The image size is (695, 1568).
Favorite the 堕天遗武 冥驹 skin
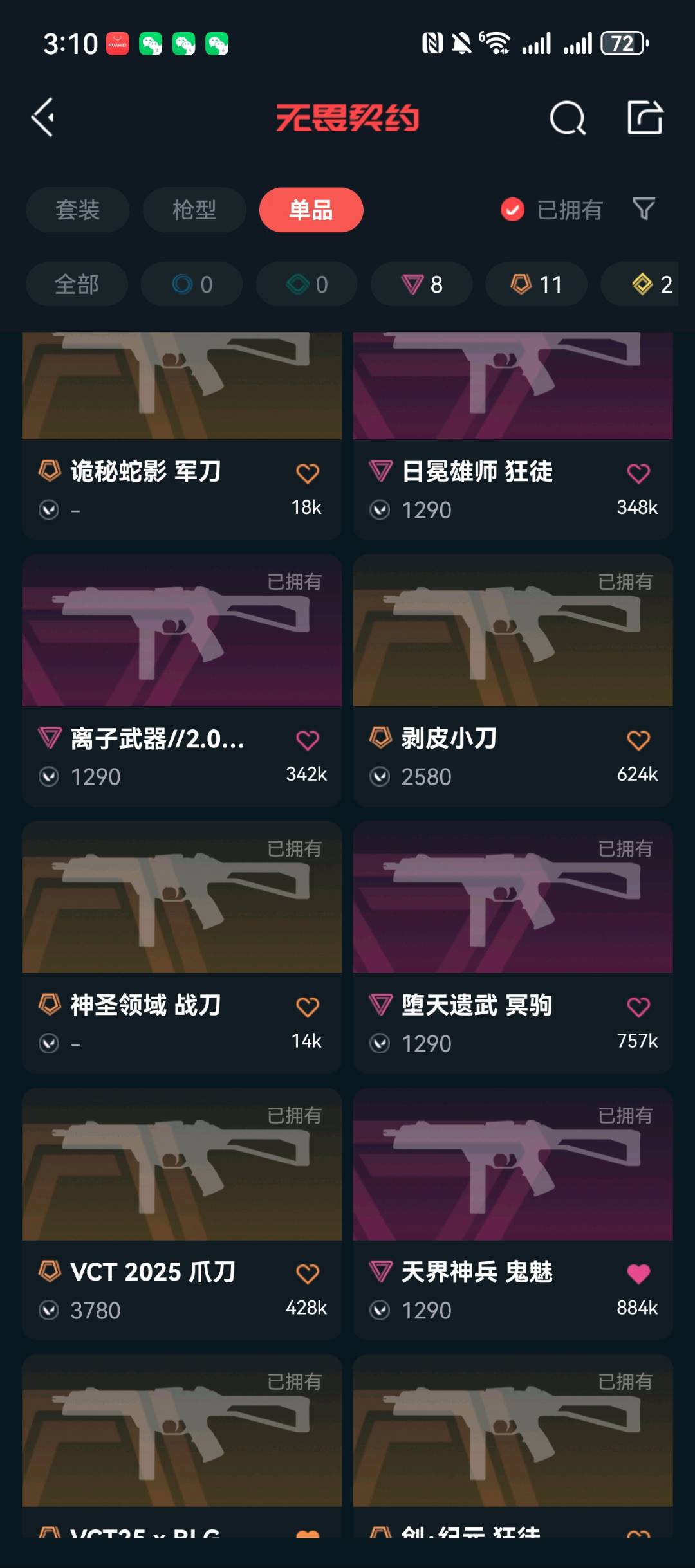pos(638,1007)
